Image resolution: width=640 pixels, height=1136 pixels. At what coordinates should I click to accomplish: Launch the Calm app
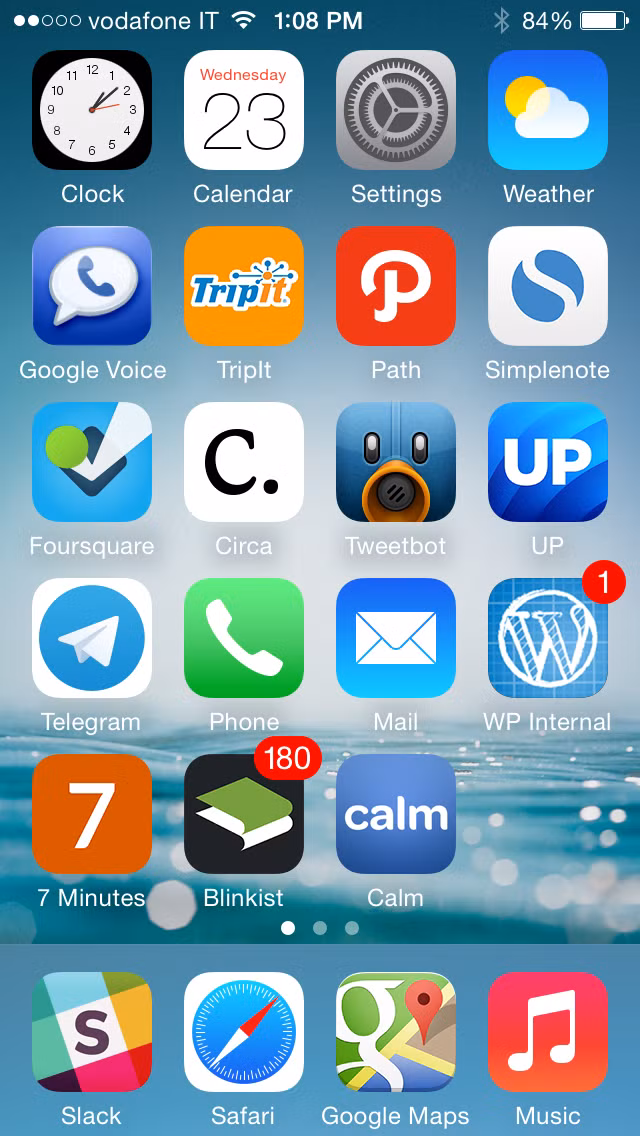pos(396,814)
